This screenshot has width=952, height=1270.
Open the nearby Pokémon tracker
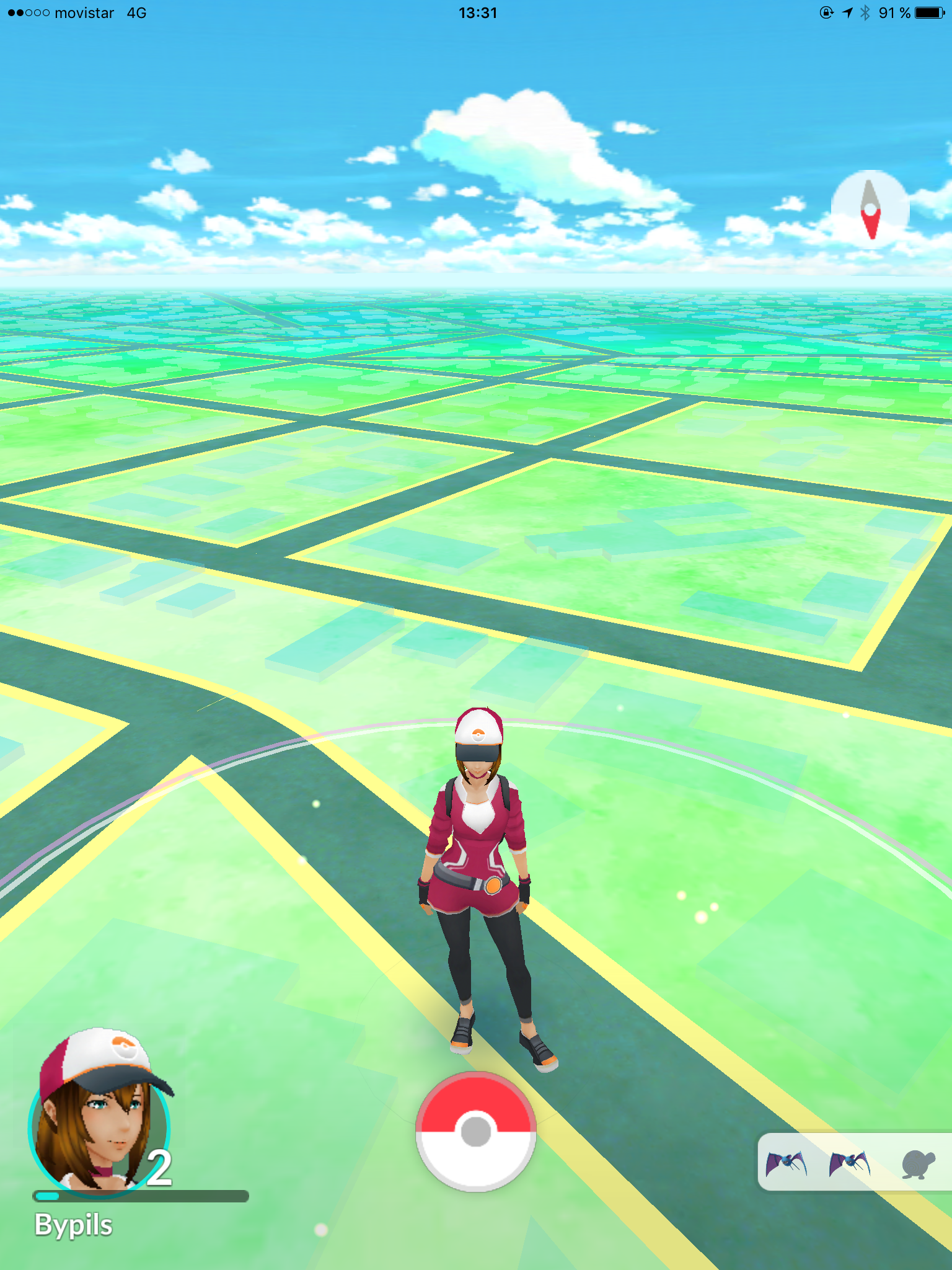point(854,1162)
